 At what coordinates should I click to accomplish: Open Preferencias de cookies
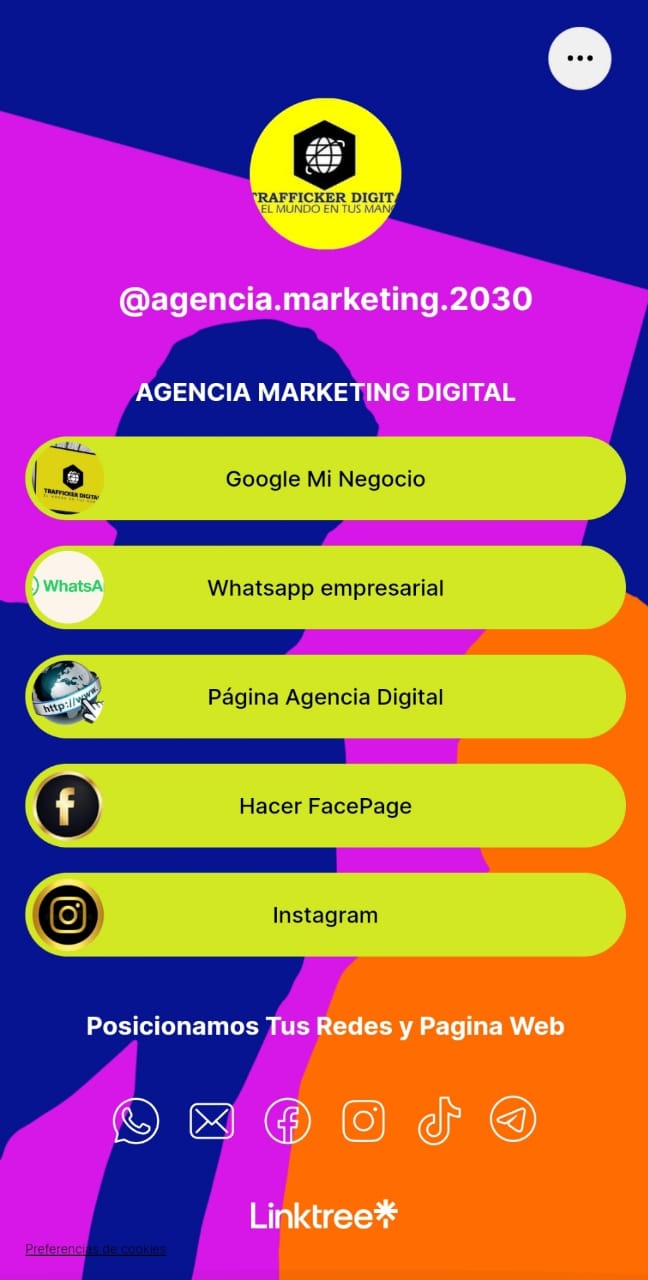(96, 1249)
